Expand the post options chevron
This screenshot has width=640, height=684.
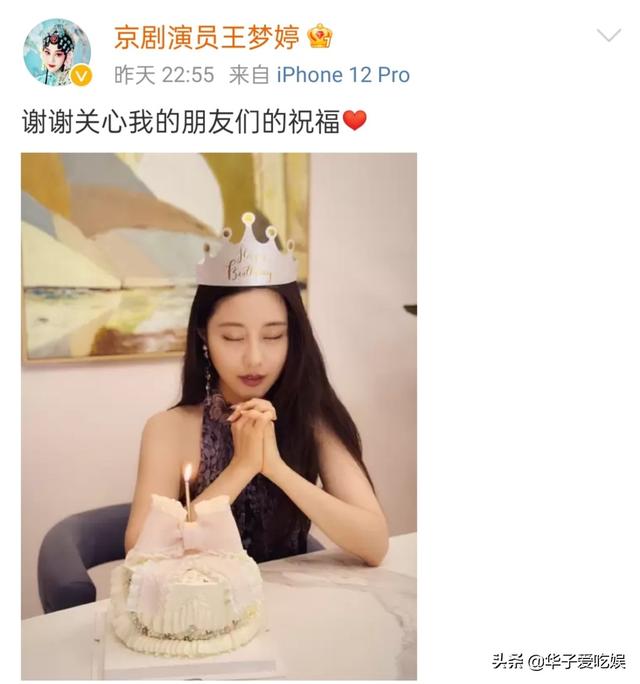pyautogui.click(x=608, y=36)
